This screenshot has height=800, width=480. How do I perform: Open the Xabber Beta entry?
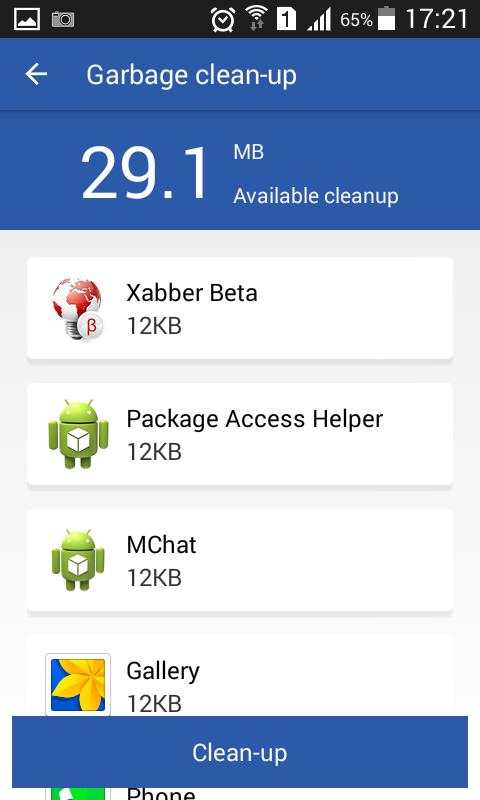pos(240,308)
